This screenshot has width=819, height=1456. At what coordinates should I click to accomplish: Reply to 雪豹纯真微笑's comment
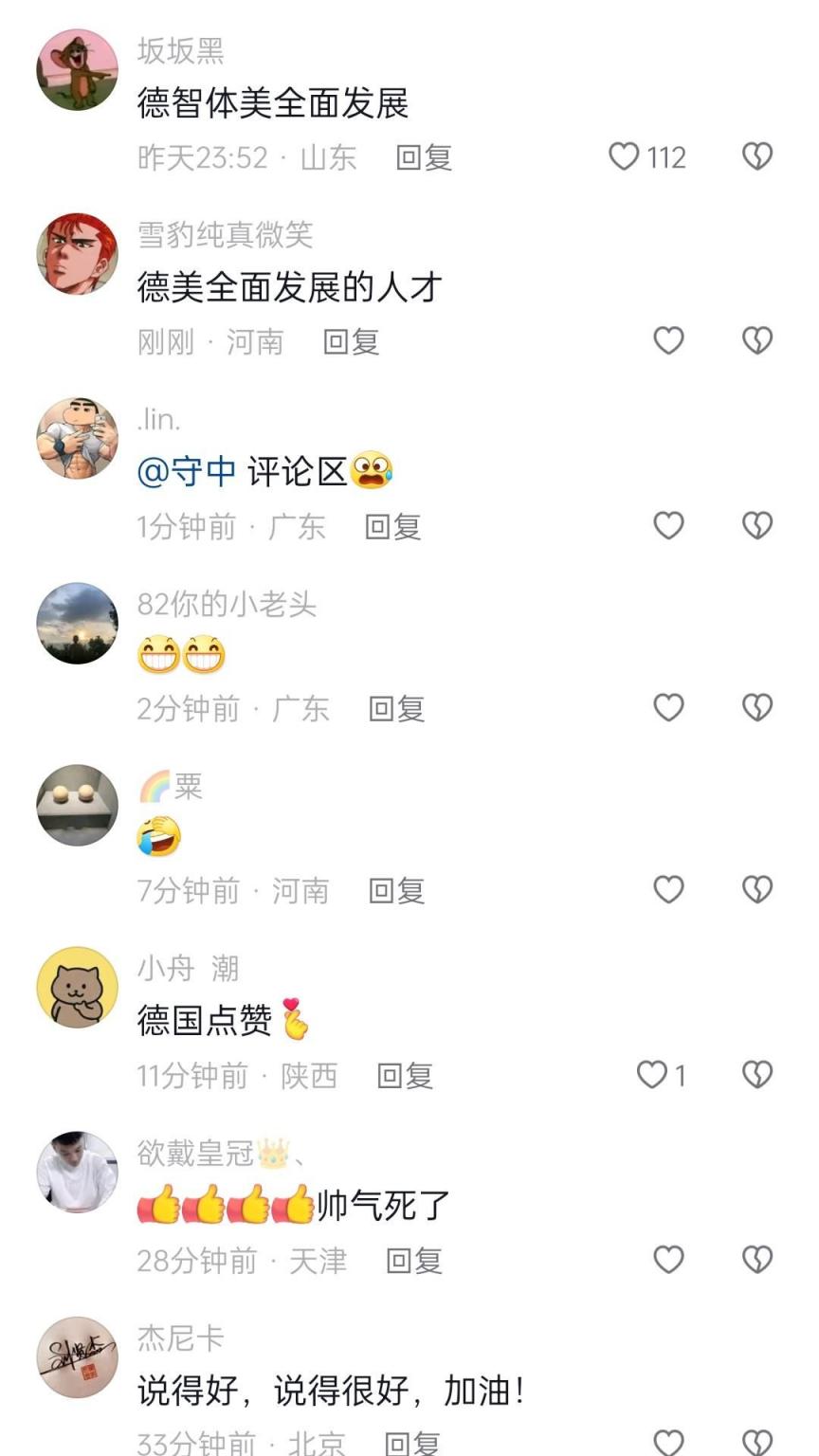click(x=351, y=341)
